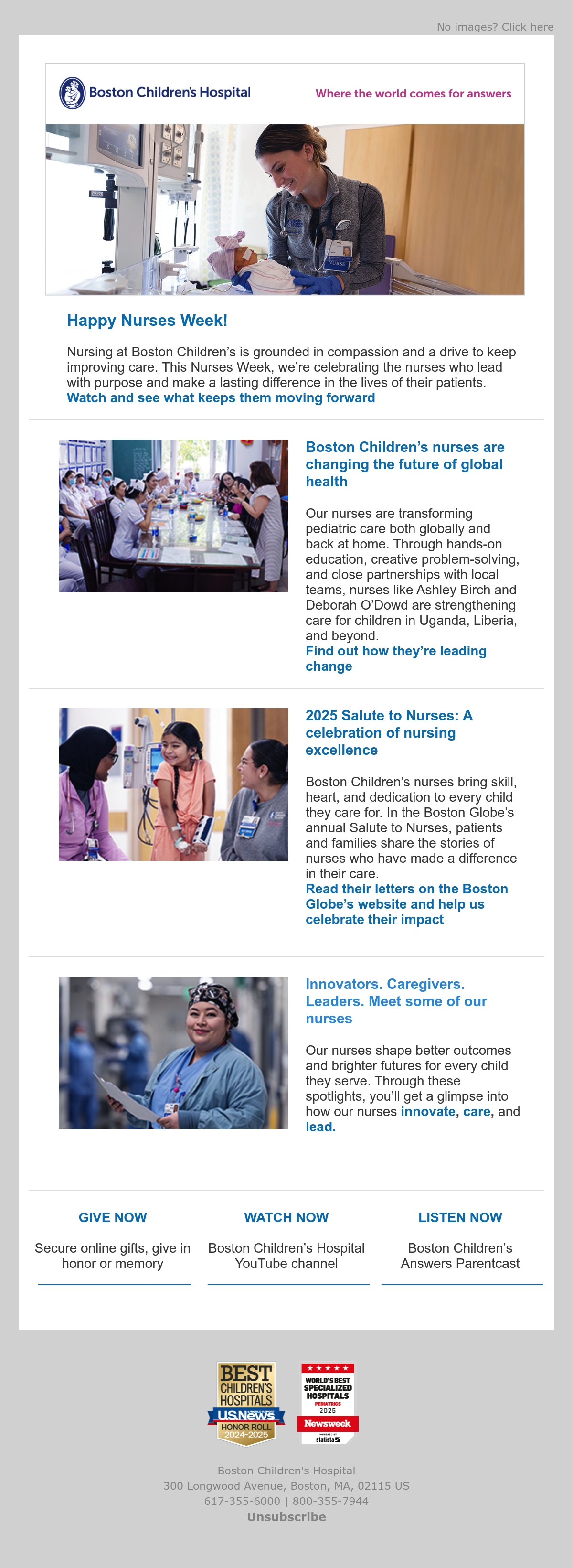Follow 'Find out how they're leading change' link

[396, 659]
